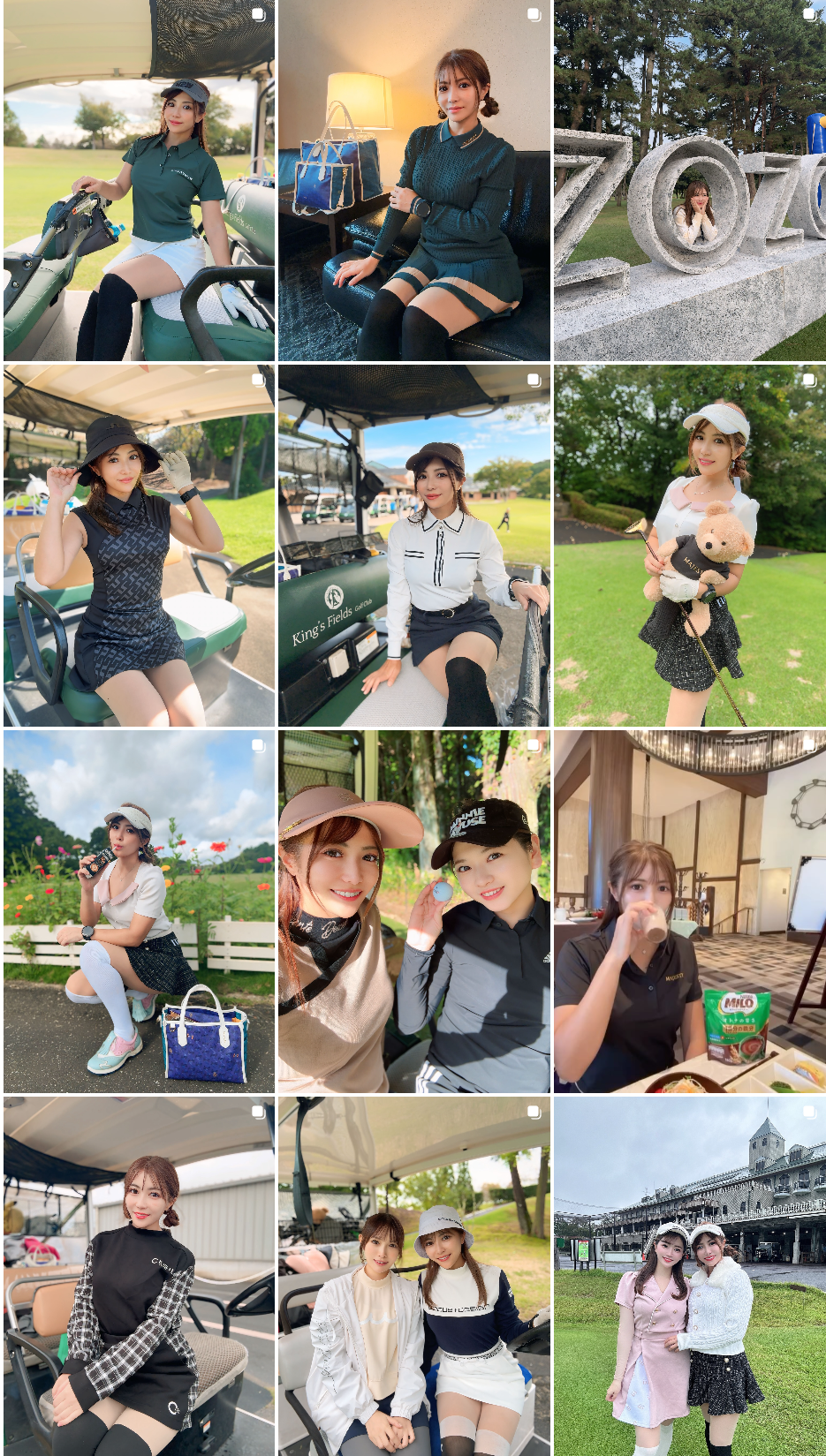The height and width of the screenshot is (1456, 826).
Task: View the post with plaid sleeves in a cart
Action: (139, 1276)
